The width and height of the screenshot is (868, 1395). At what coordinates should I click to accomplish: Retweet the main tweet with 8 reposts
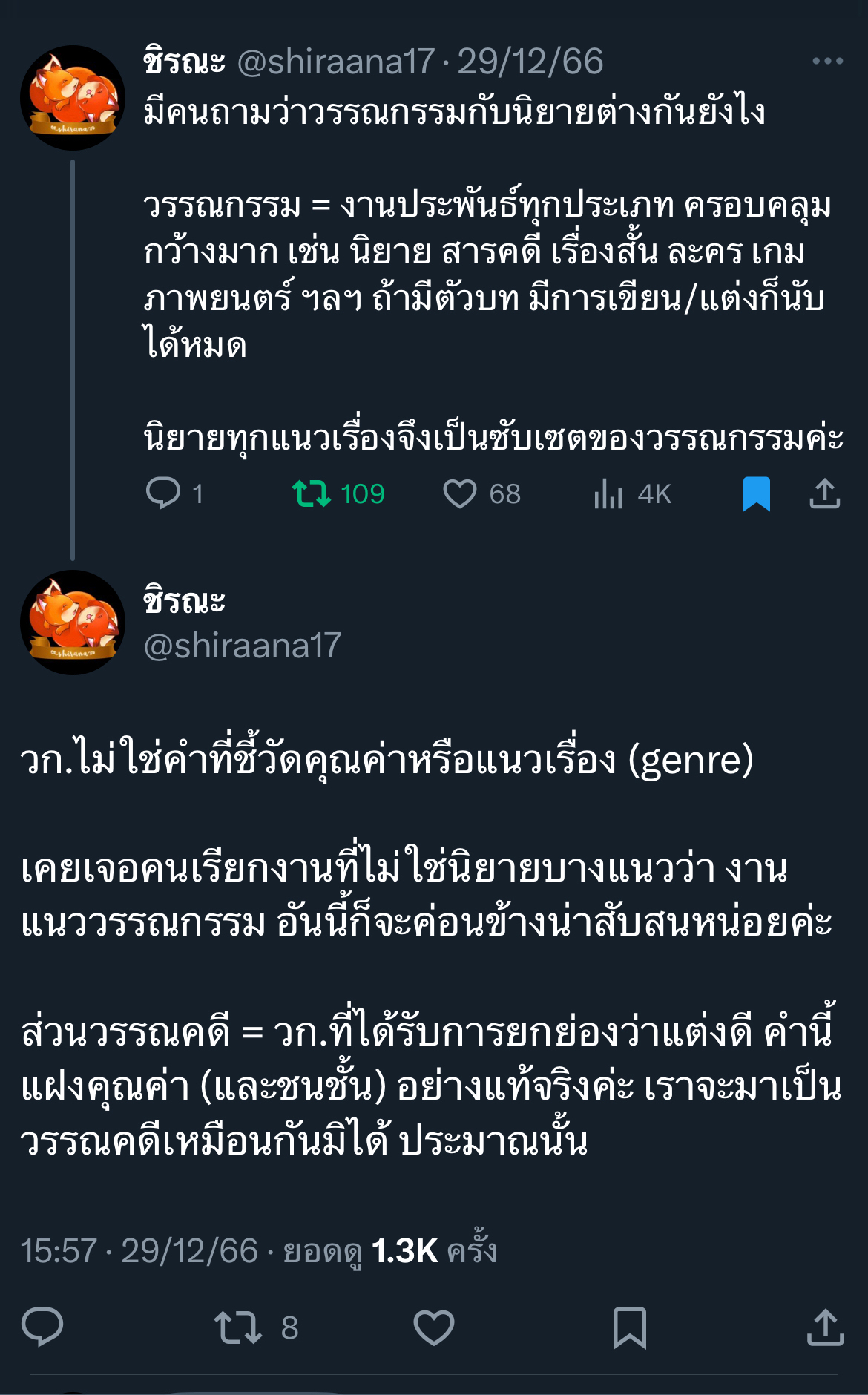[238, 1327]
